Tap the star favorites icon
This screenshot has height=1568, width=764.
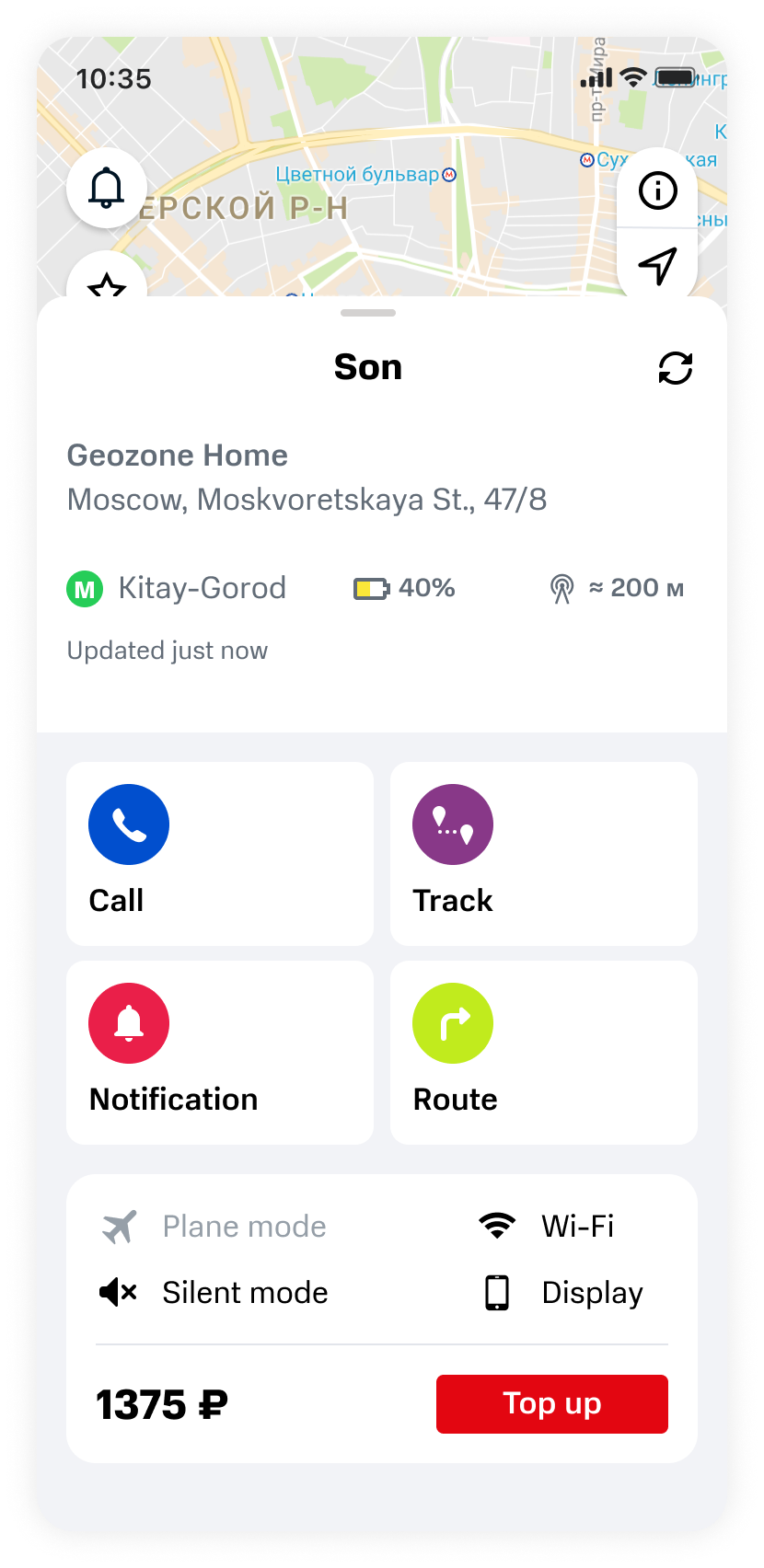[107, 282]
